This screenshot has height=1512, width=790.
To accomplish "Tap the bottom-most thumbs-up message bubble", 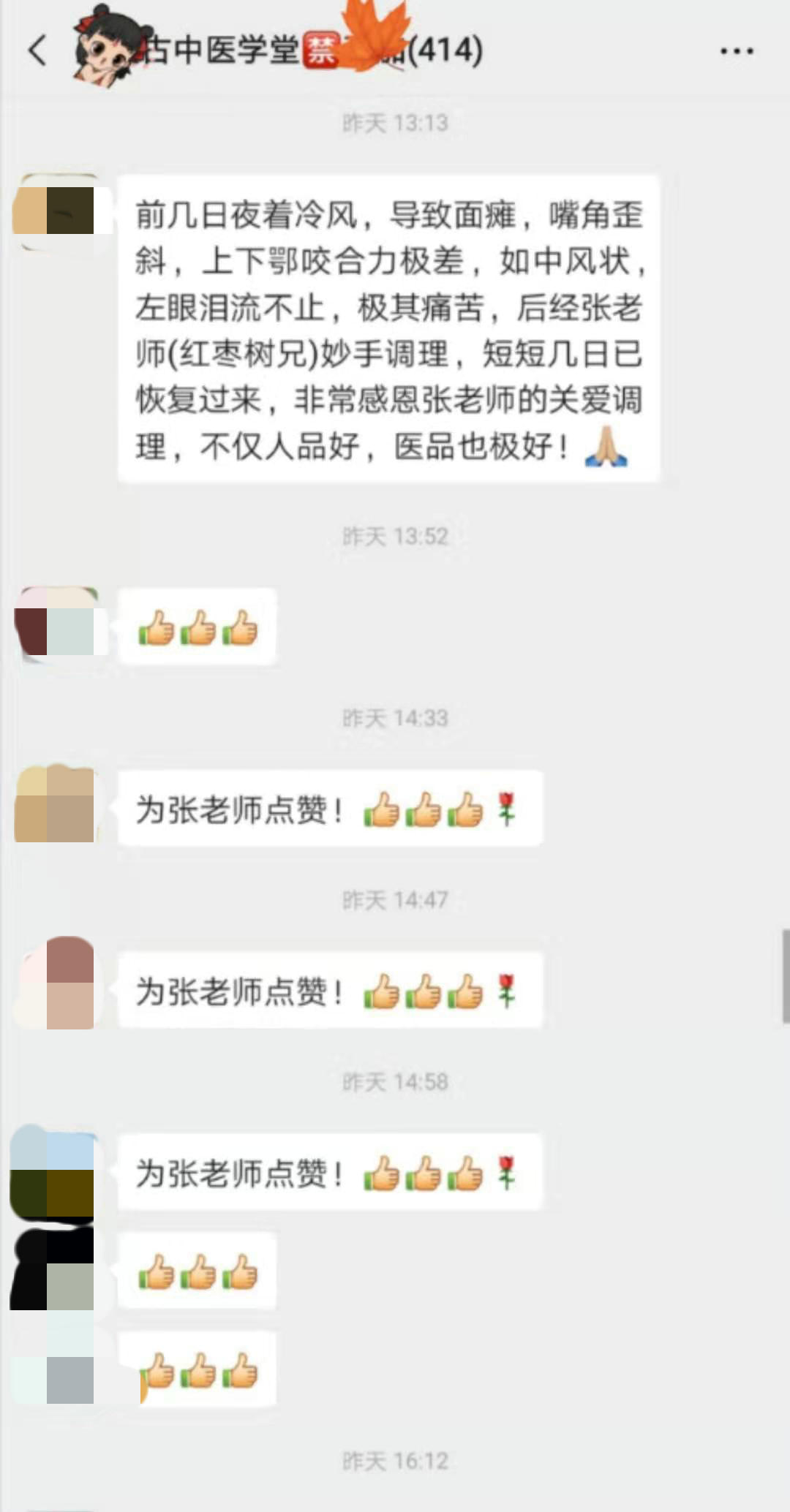I will (x=197, y=1369).
